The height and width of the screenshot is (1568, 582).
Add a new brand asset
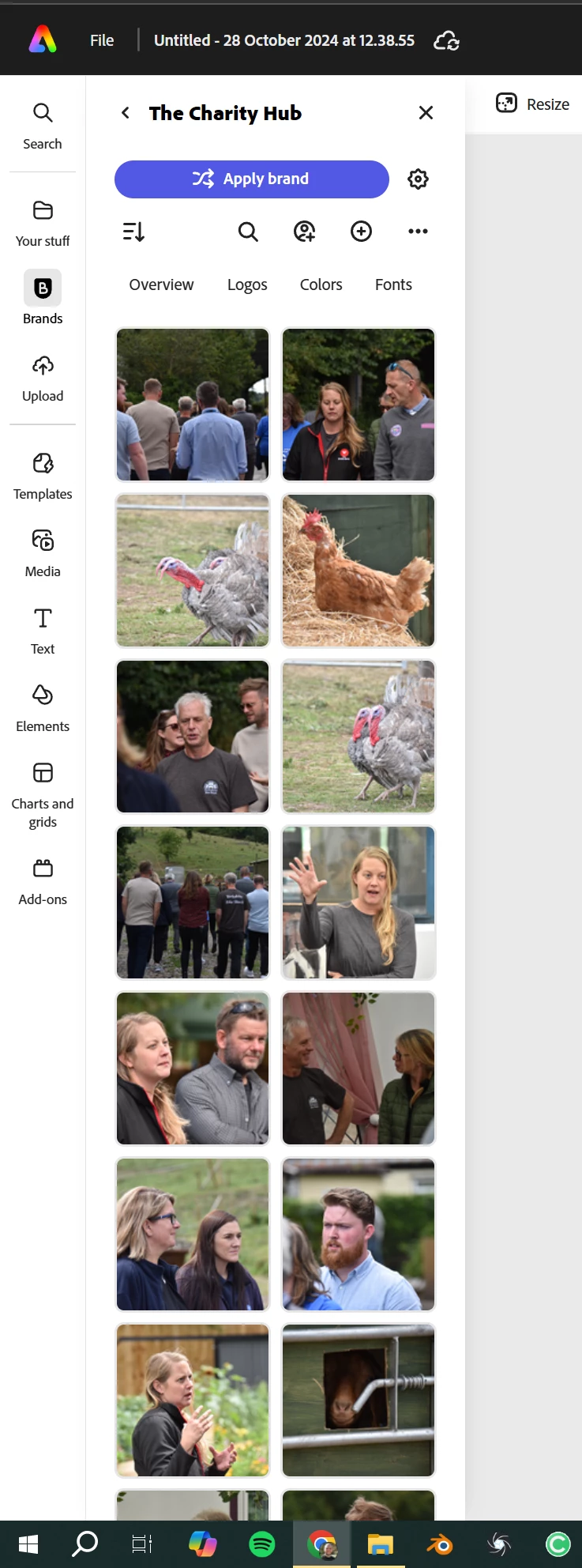point(361,232)
